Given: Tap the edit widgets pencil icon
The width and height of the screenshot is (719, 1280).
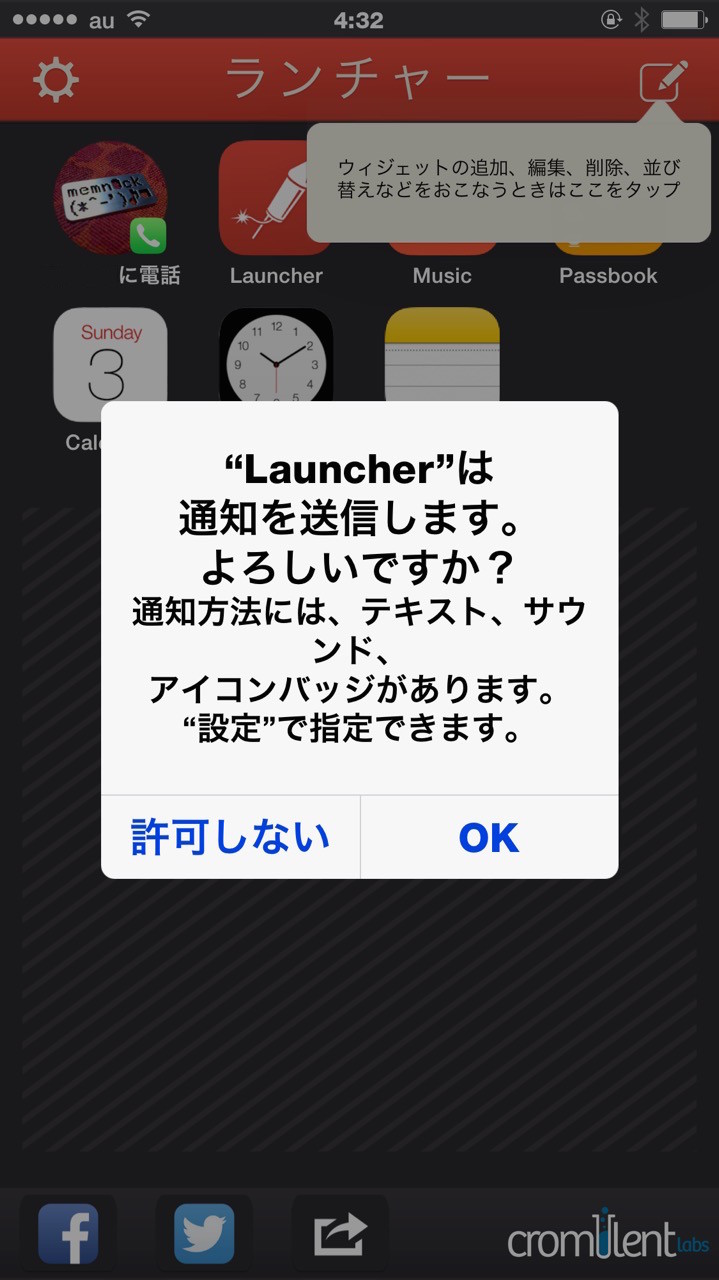Looking at the screenshot, I should [664, 80].
